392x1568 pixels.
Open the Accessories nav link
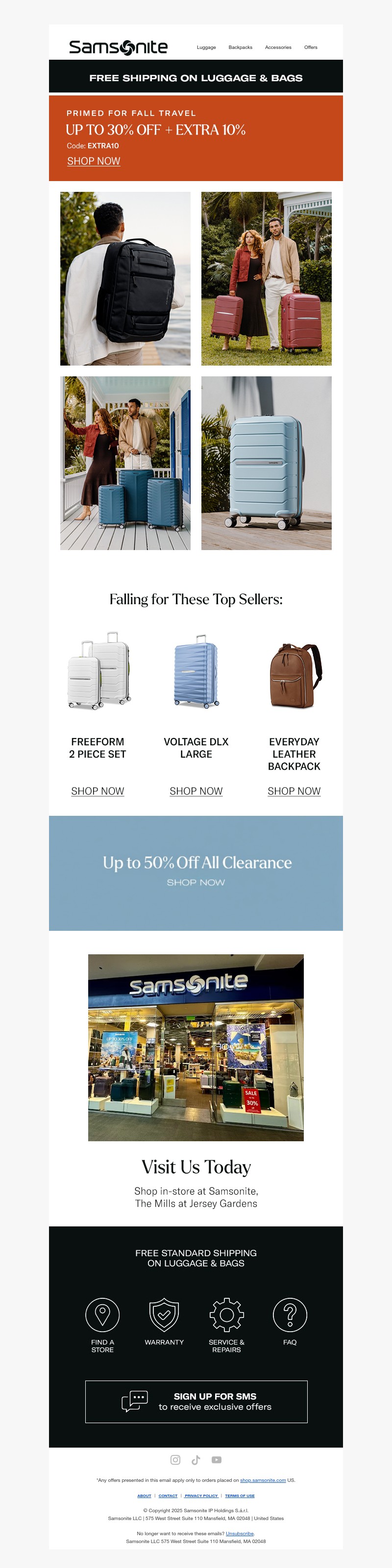(278, 47)
